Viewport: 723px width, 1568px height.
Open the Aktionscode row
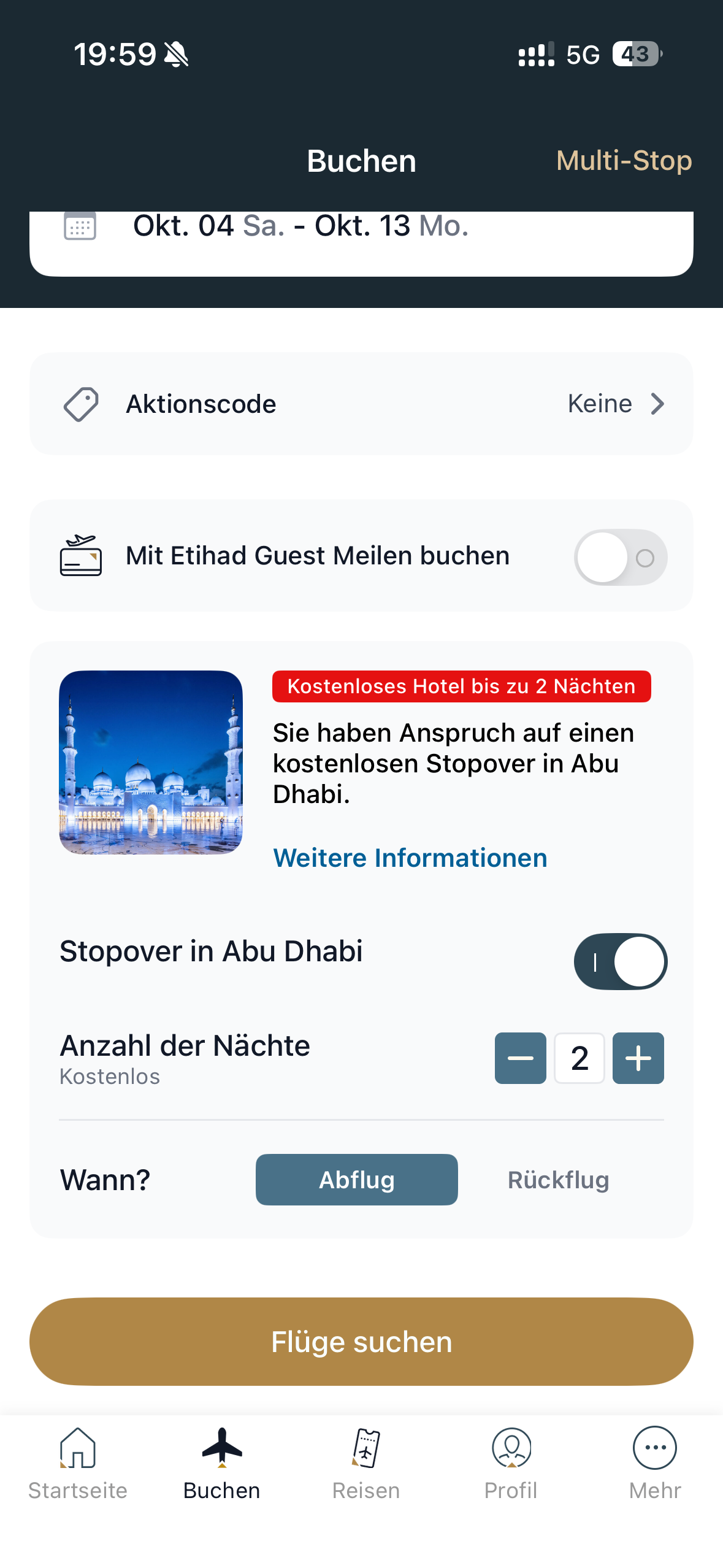[361, 404]
